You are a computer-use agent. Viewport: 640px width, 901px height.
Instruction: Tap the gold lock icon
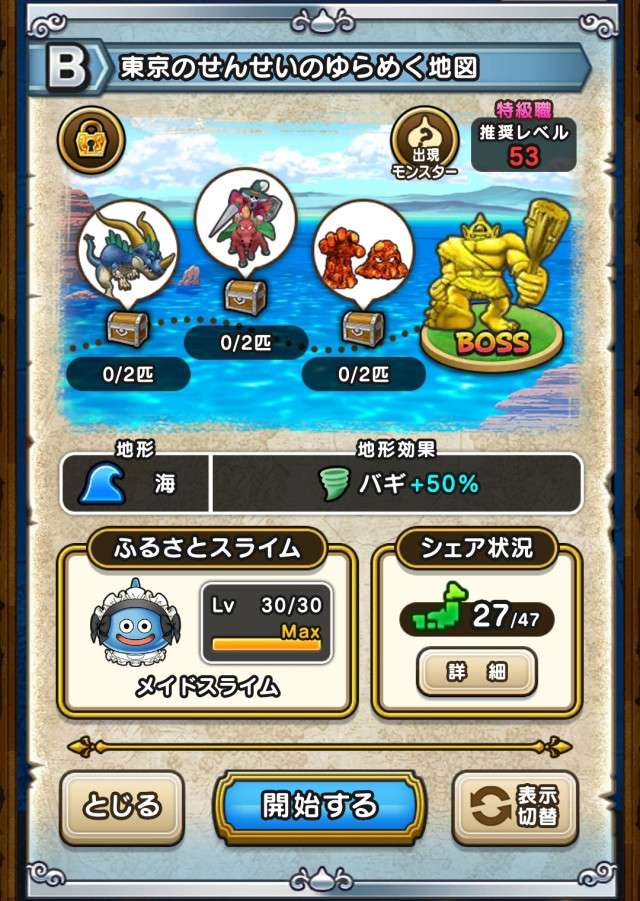91,140
